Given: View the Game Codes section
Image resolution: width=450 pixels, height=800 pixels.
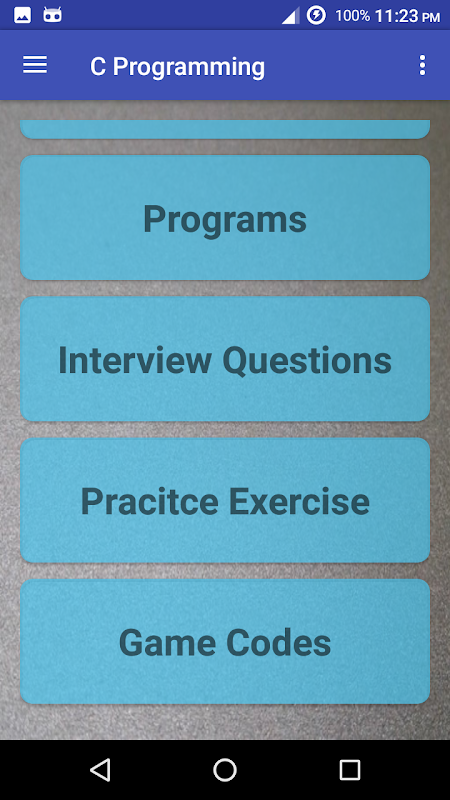Looking at the screenshot, I should (225, 641).
